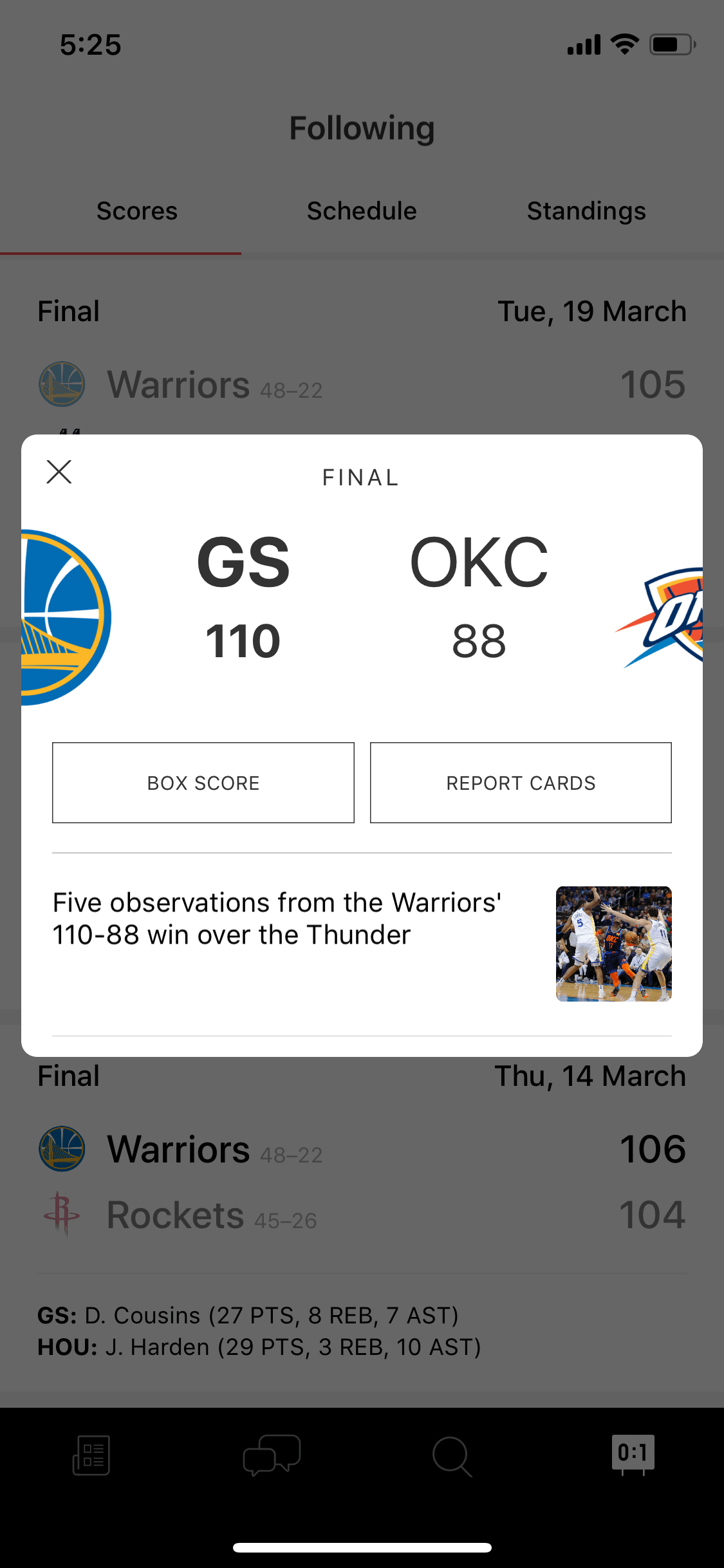Viewport: 724px width, 1568px height.
Task: Switch to the Standings tab
Action: (586, 211)
